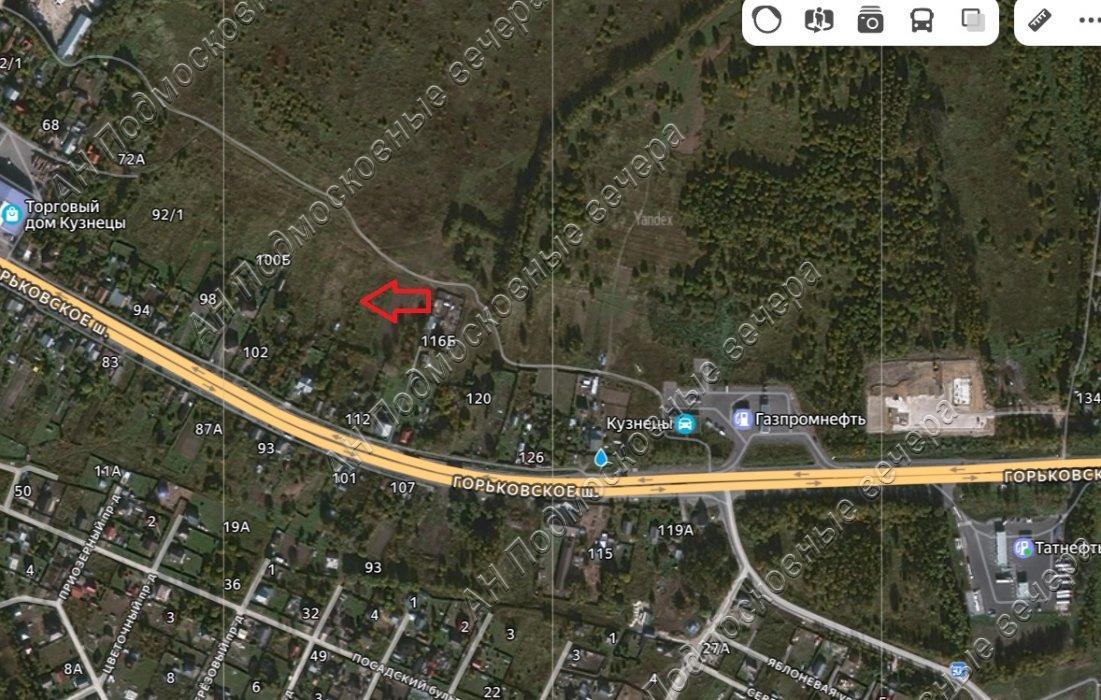Open Газпромнефть gas station marker
1101x700 pixels.
pyautogui.click(x=742, y=419)
